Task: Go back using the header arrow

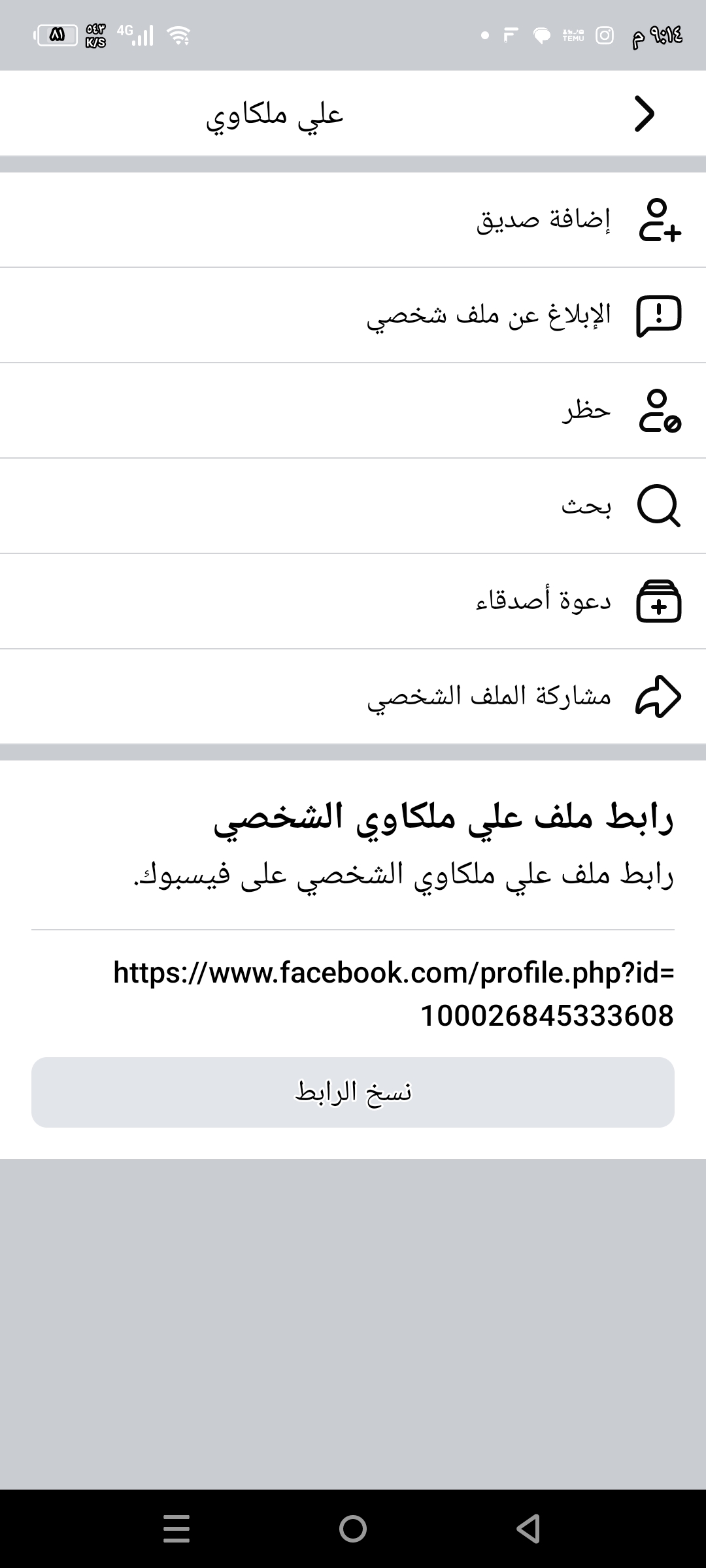Action: point(645,114)
